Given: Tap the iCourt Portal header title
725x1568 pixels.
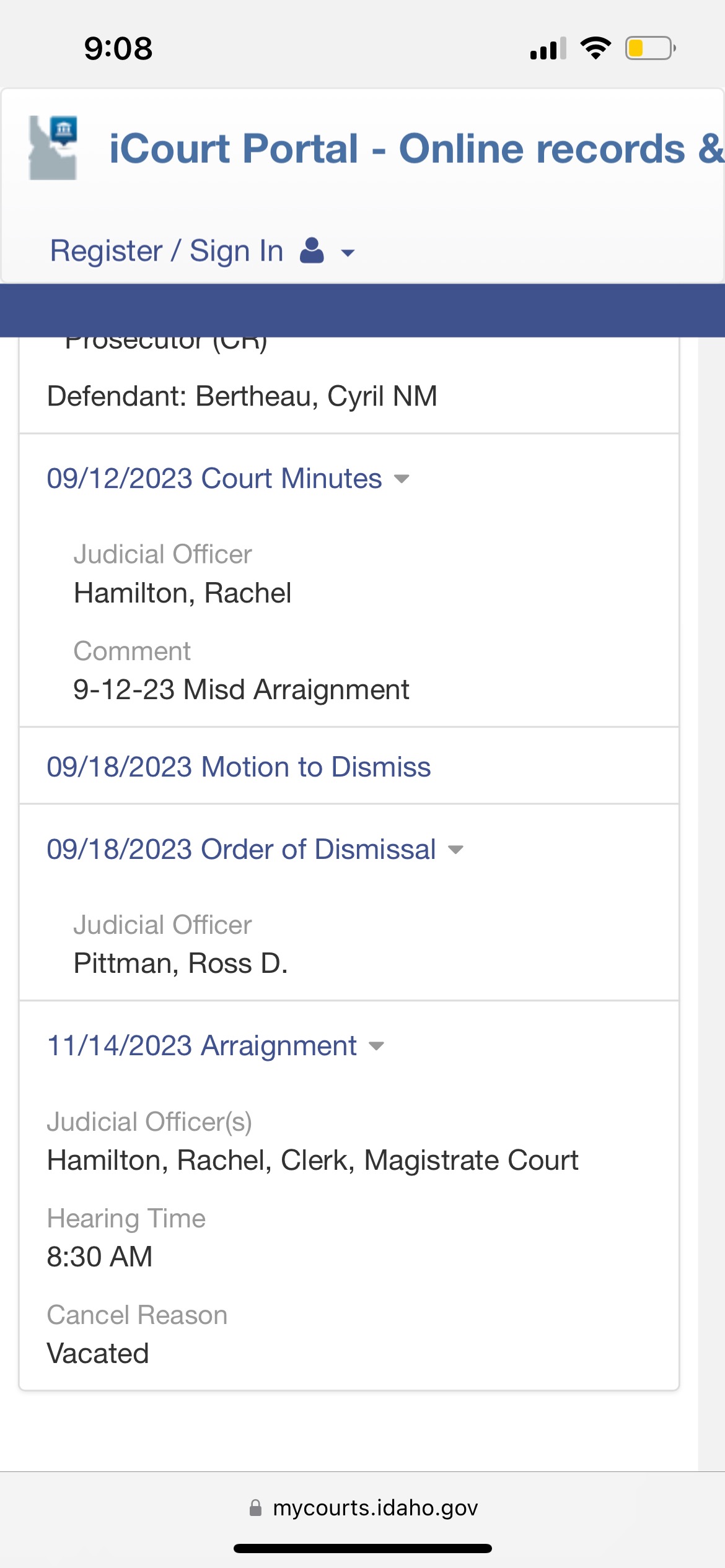Looking at the screenshot, I should 416,149.
